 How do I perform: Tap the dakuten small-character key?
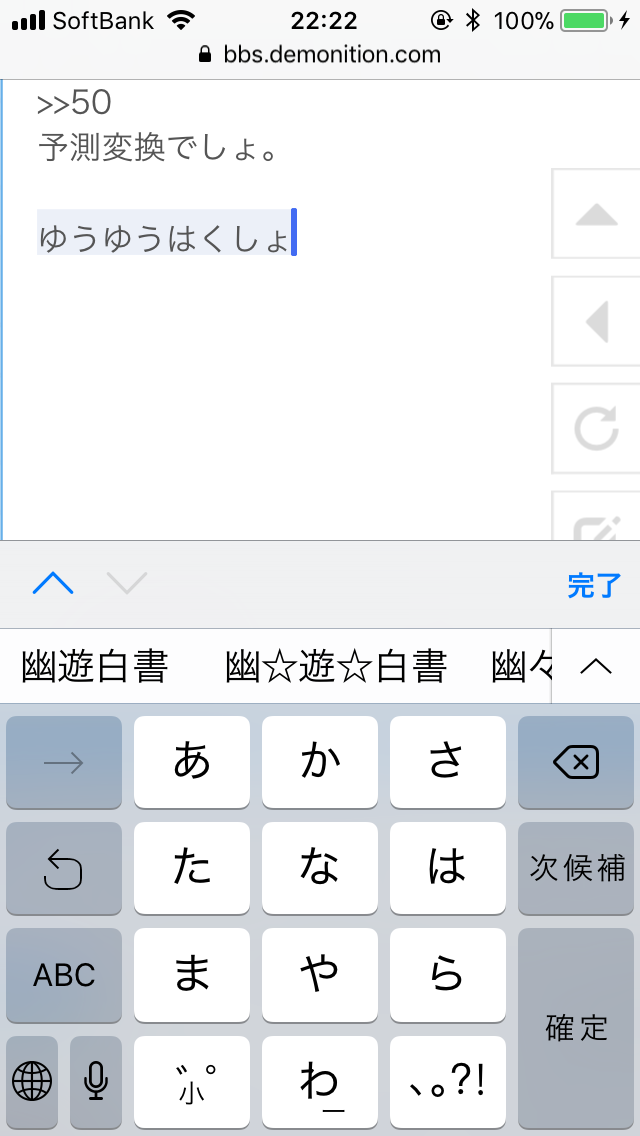tap(191, 1081)
